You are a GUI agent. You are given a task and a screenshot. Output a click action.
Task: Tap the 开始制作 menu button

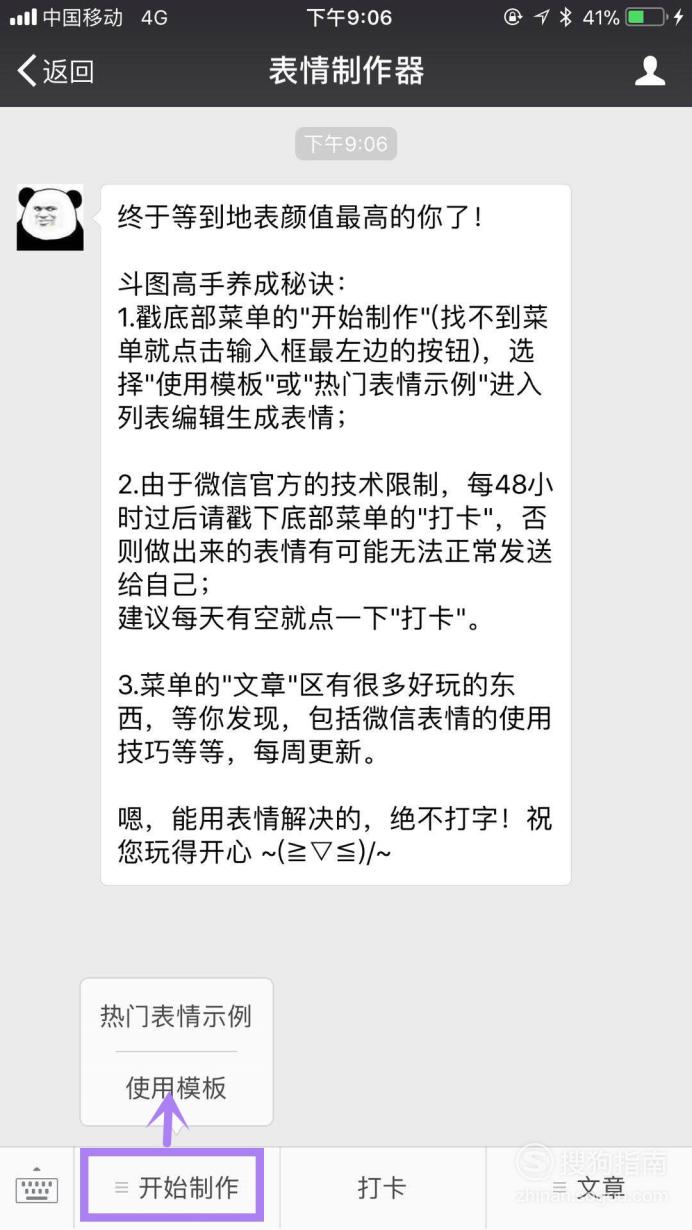coord(176,1187)
